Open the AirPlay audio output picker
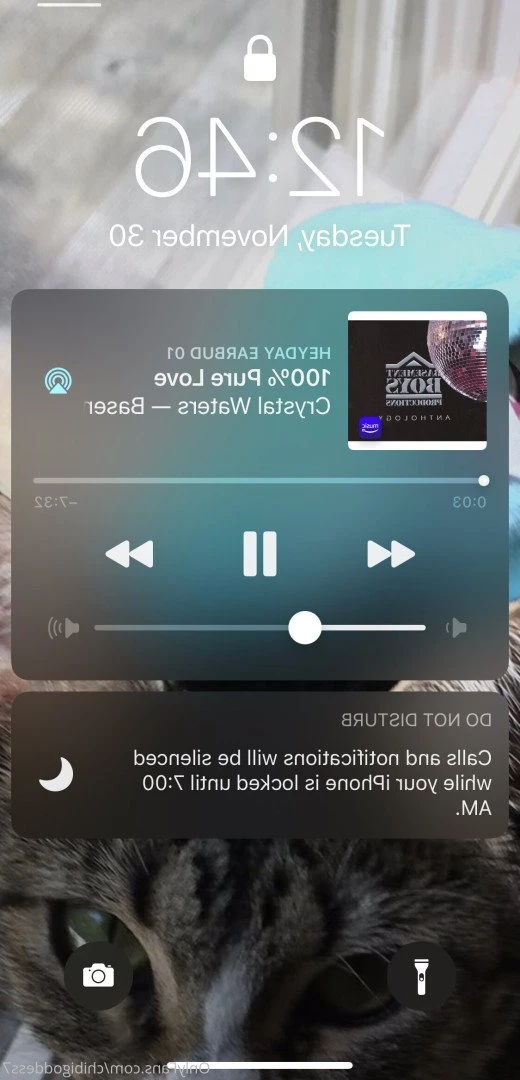 [x=59, y=380]
